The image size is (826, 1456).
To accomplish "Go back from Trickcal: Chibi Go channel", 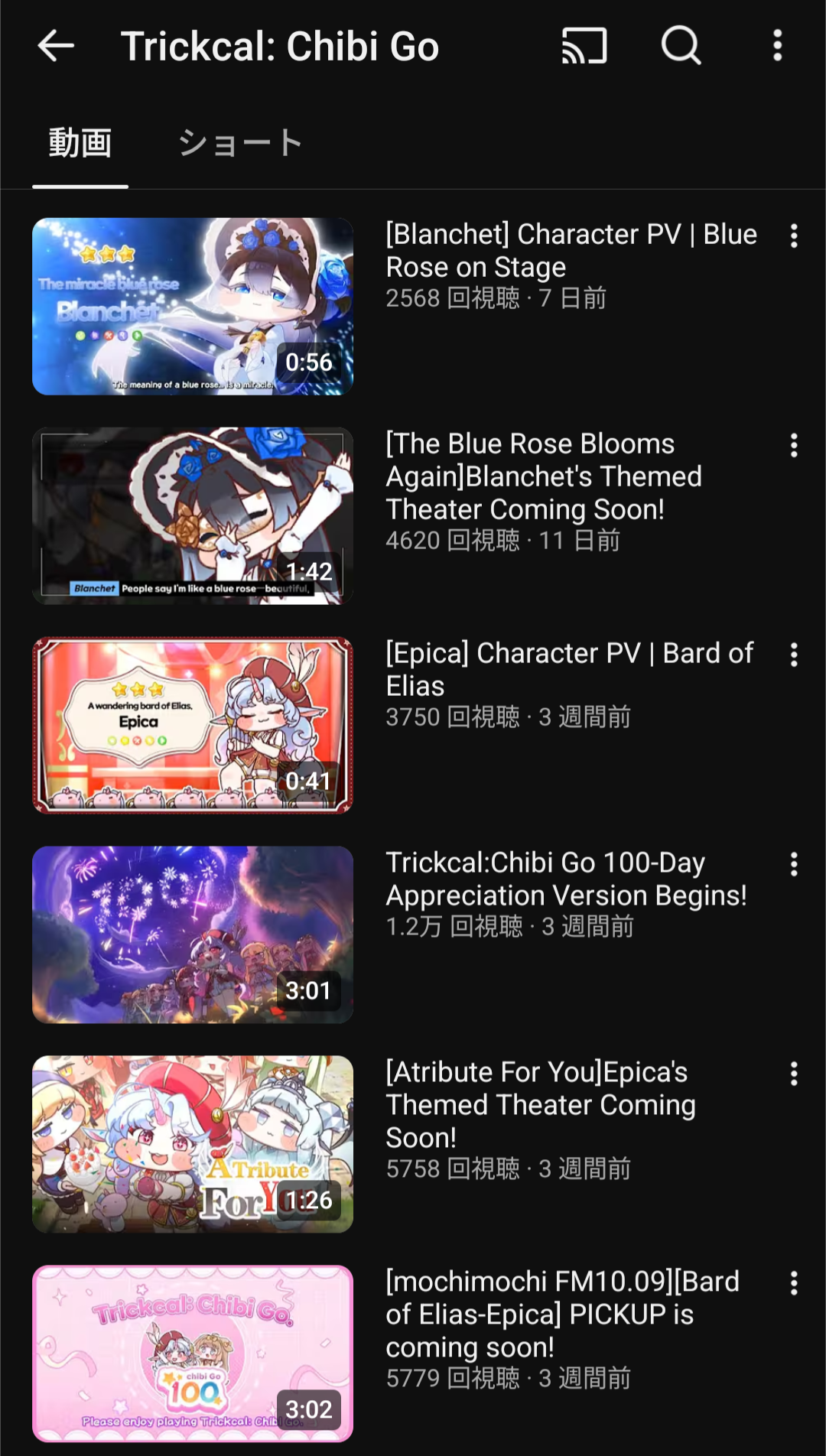I will (x=56, y=46).
